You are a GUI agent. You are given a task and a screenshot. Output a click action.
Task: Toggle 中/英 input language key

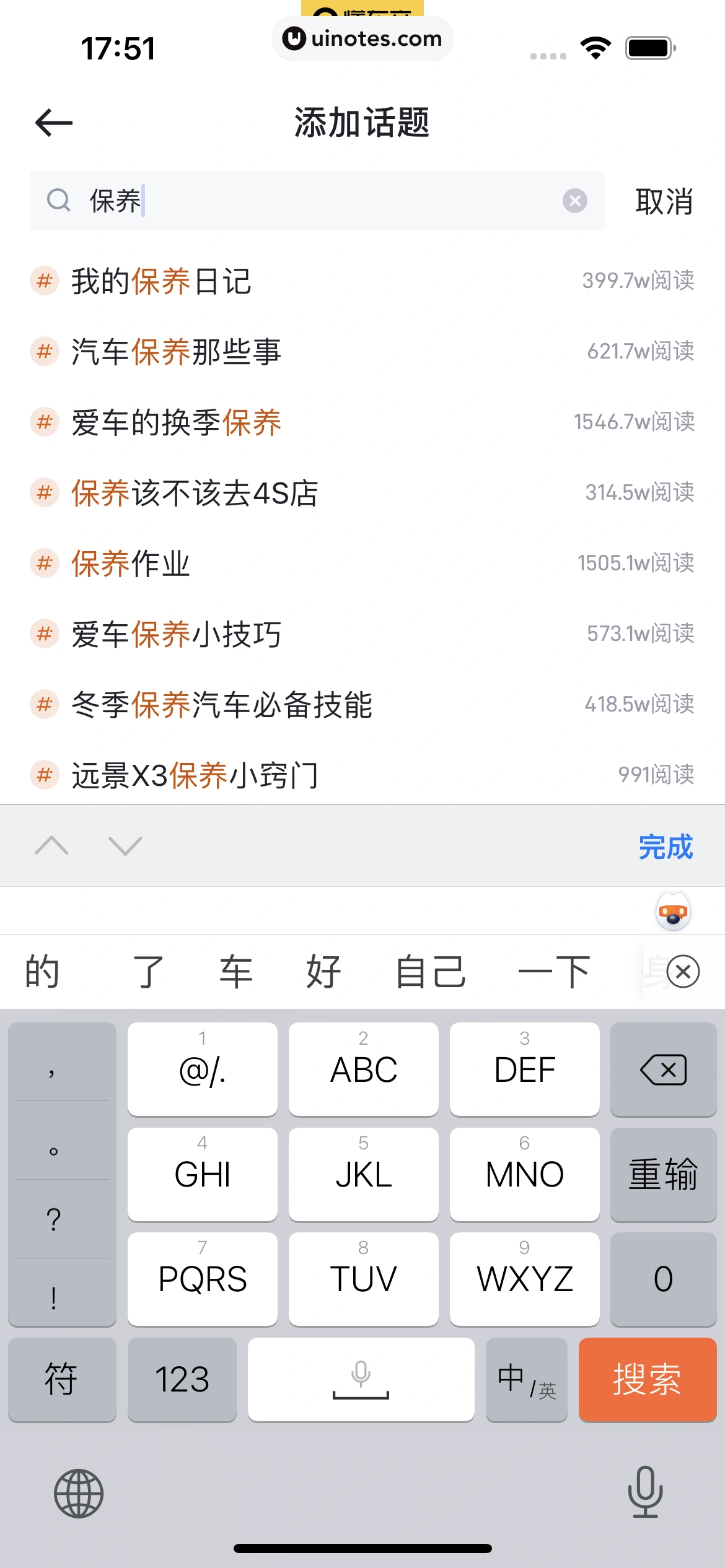tap(526, 1379)
